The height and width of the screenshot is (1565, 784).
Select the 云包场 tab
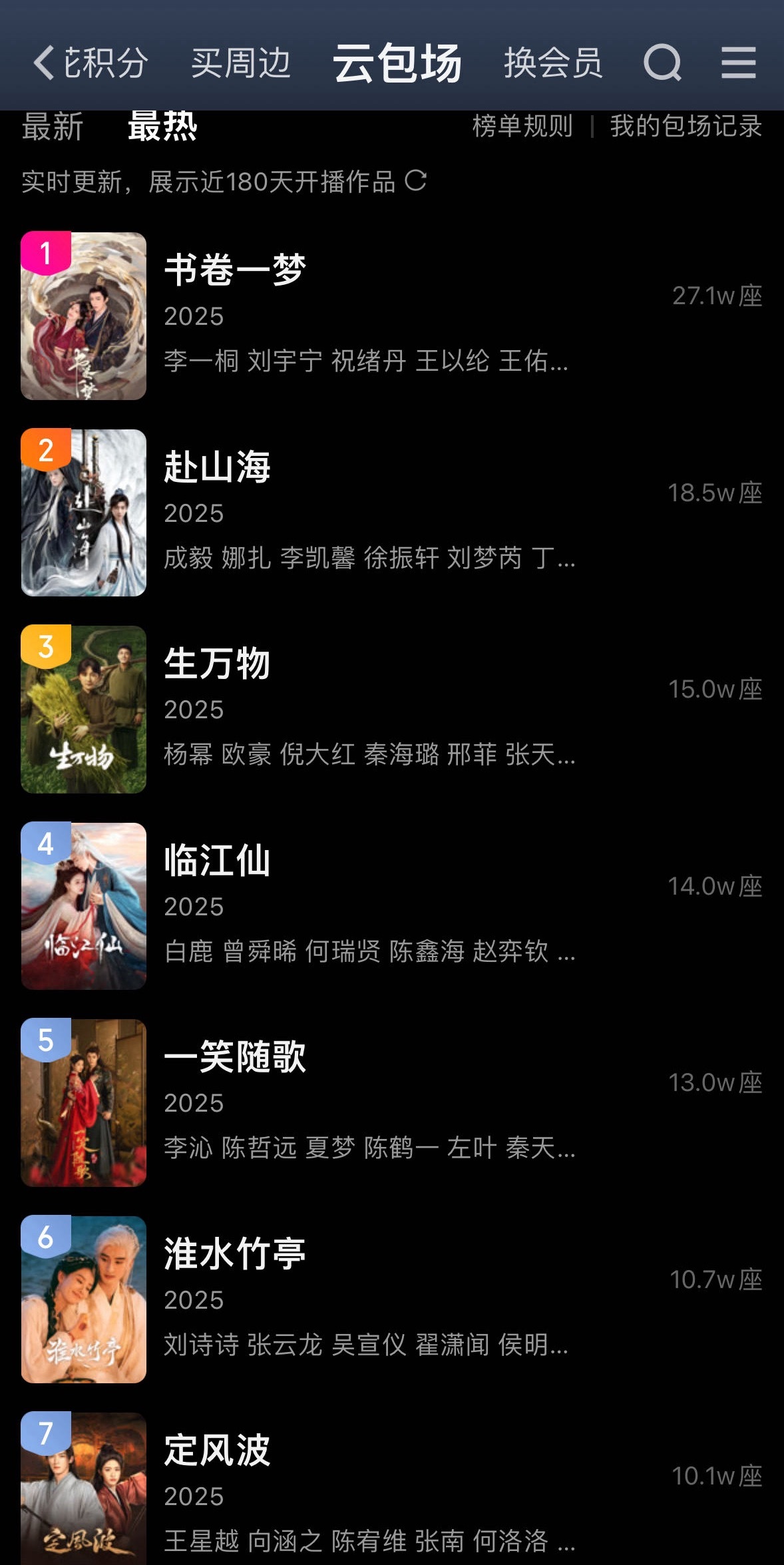pos(397,63)
